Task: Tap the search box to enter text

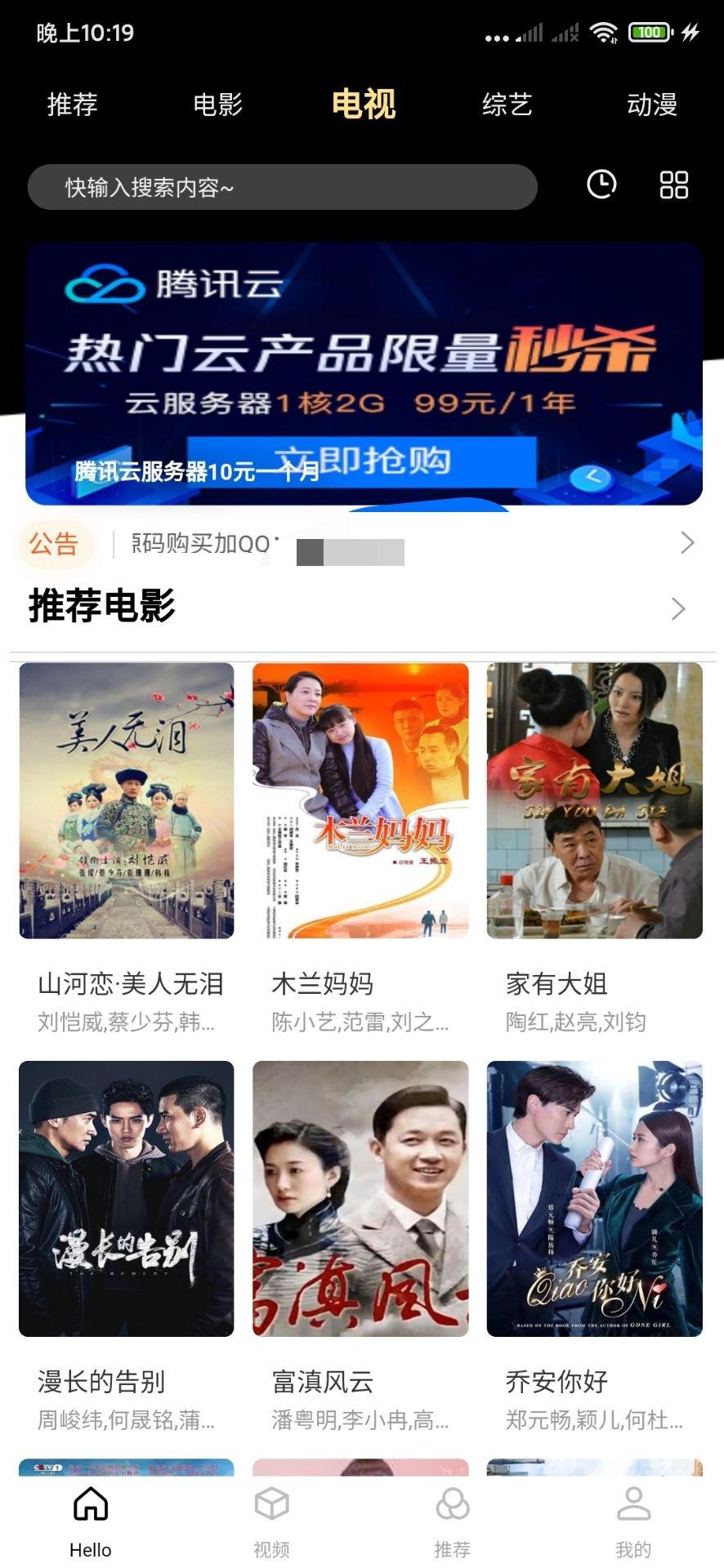Action: click(282, 187)
